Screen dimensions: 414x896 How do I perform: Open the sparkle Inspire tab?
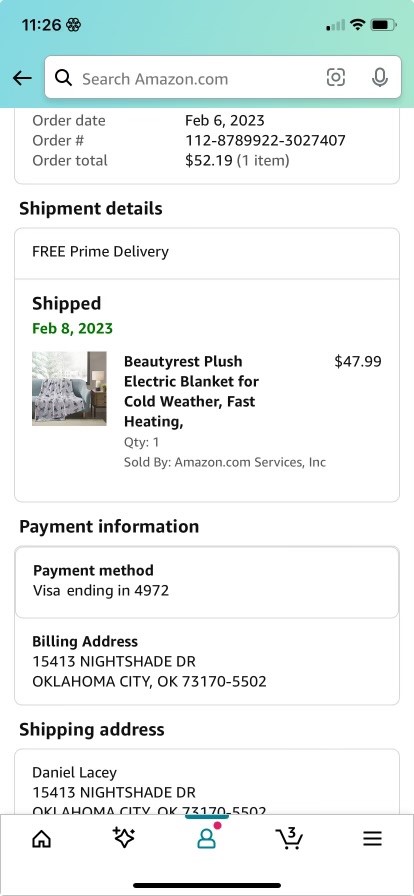(x=124, y=838)
